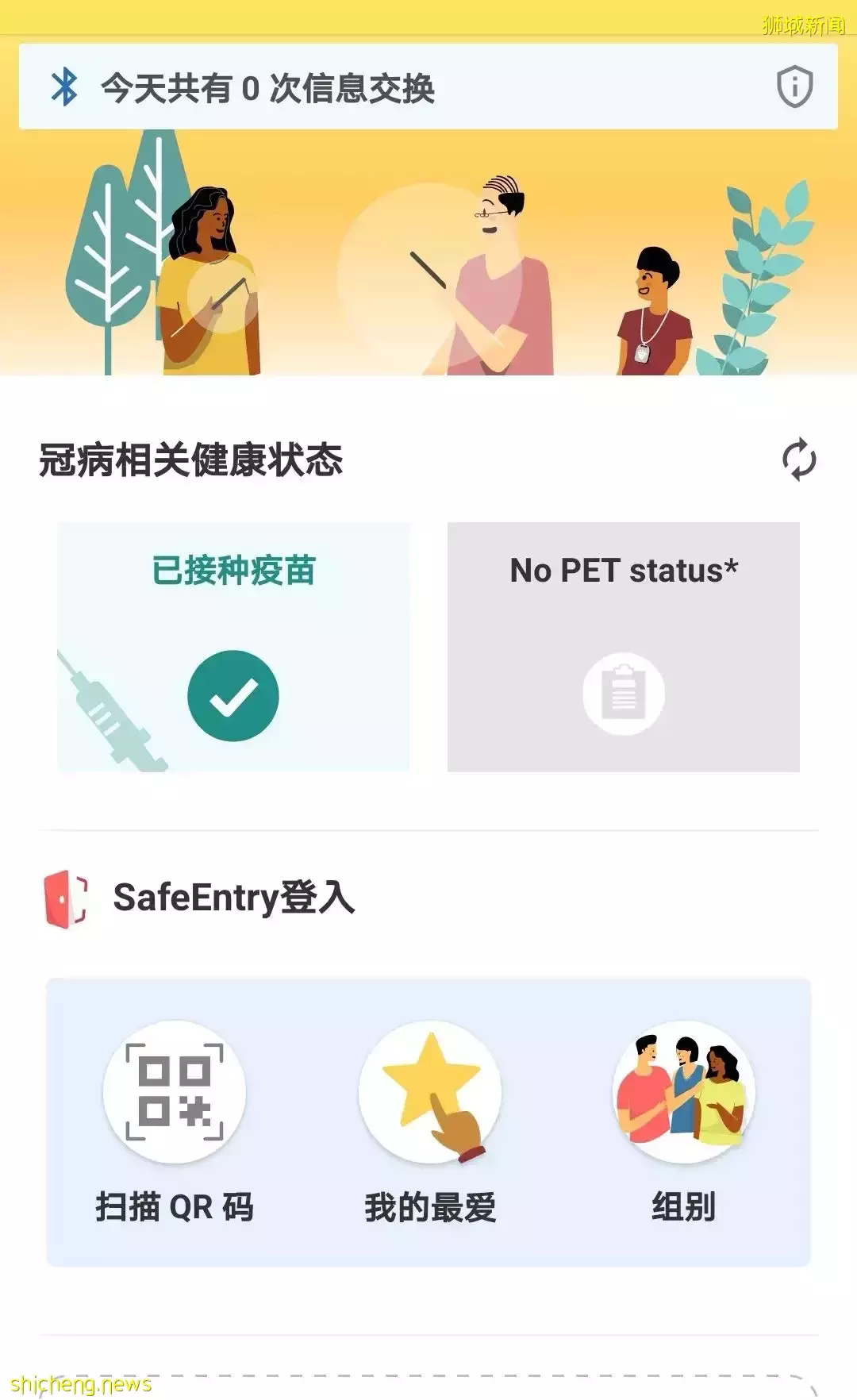Click the clipboard icon on PET card
This screenshot has width=857, height=1400.
[624, 693]
